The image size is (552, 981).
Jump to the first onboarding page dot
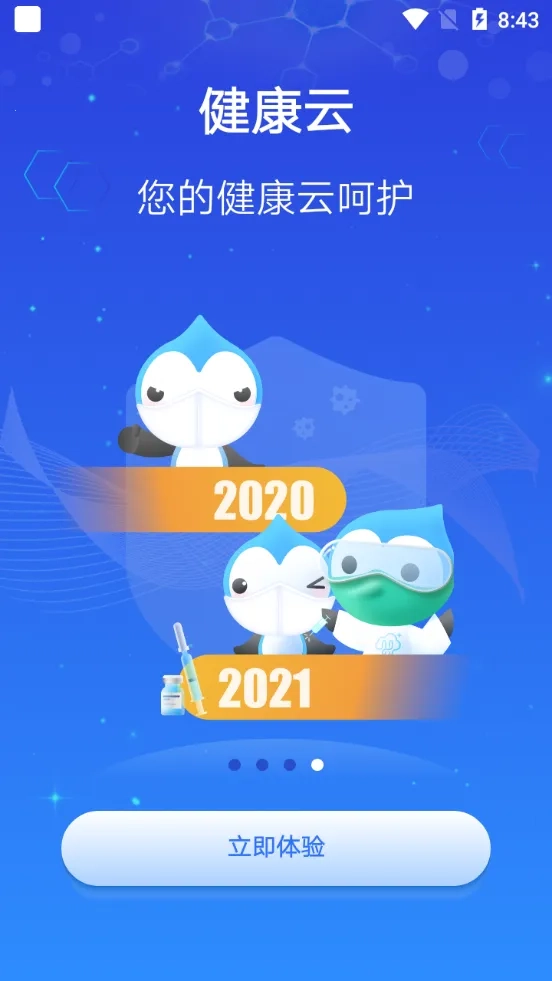[x=235, y=765]
